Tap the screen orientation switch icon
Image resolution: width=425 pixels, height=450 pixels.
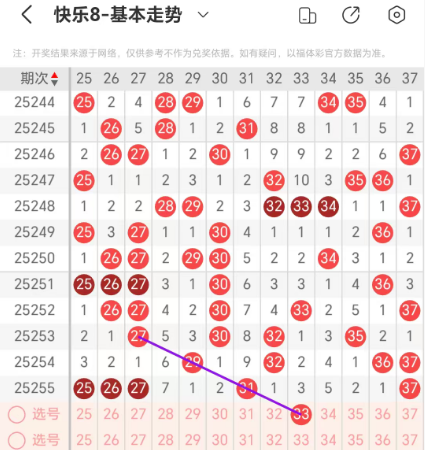(x=307, y=15)
